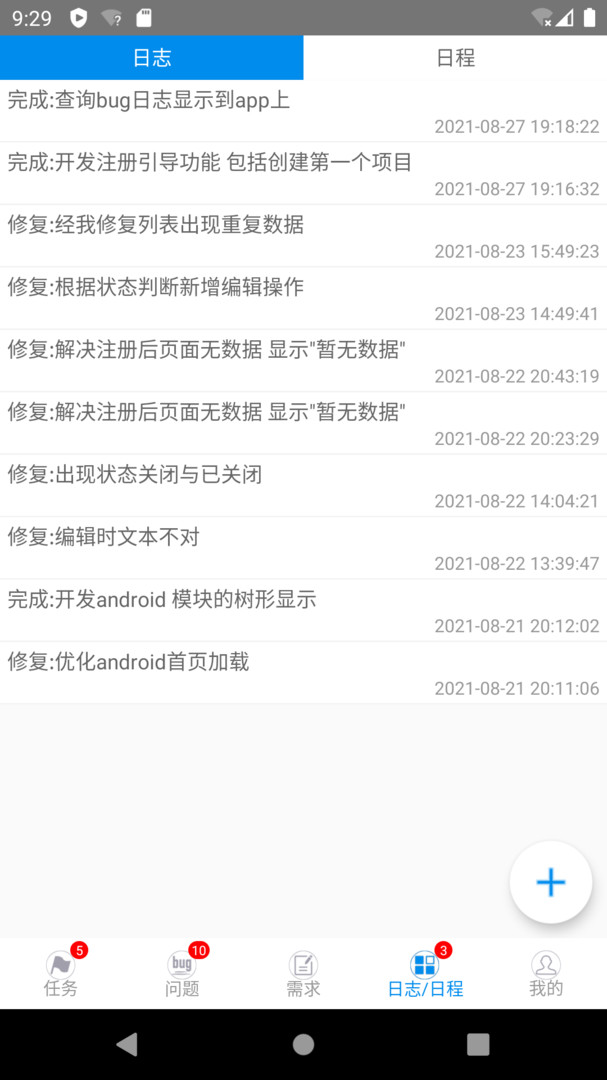Add a new log entry

[550, 882]
